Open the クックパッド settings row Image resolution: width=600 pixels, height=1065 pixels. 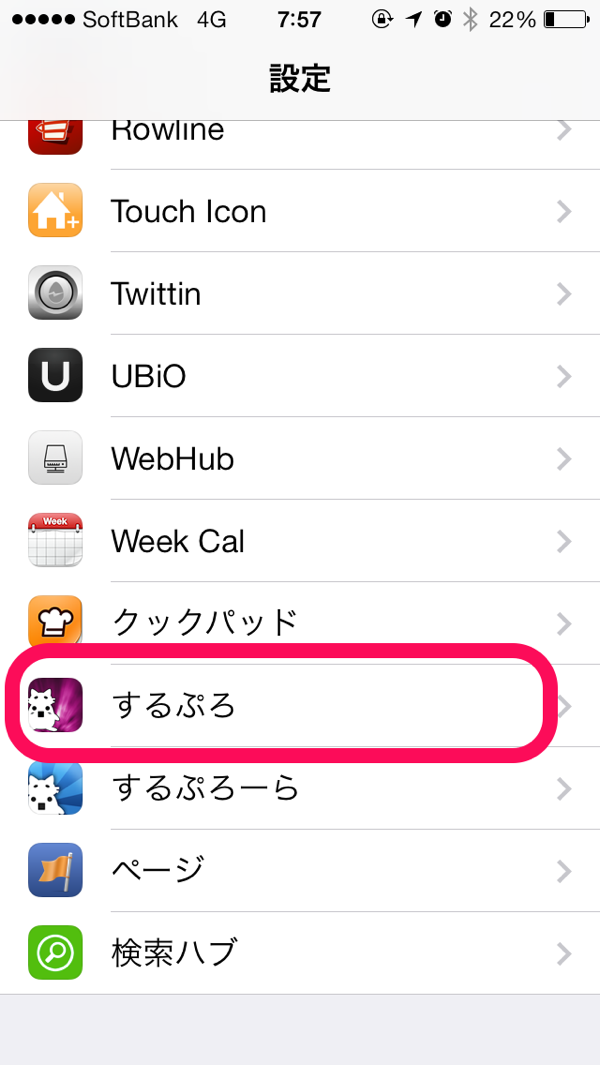[x=300, y=621]
